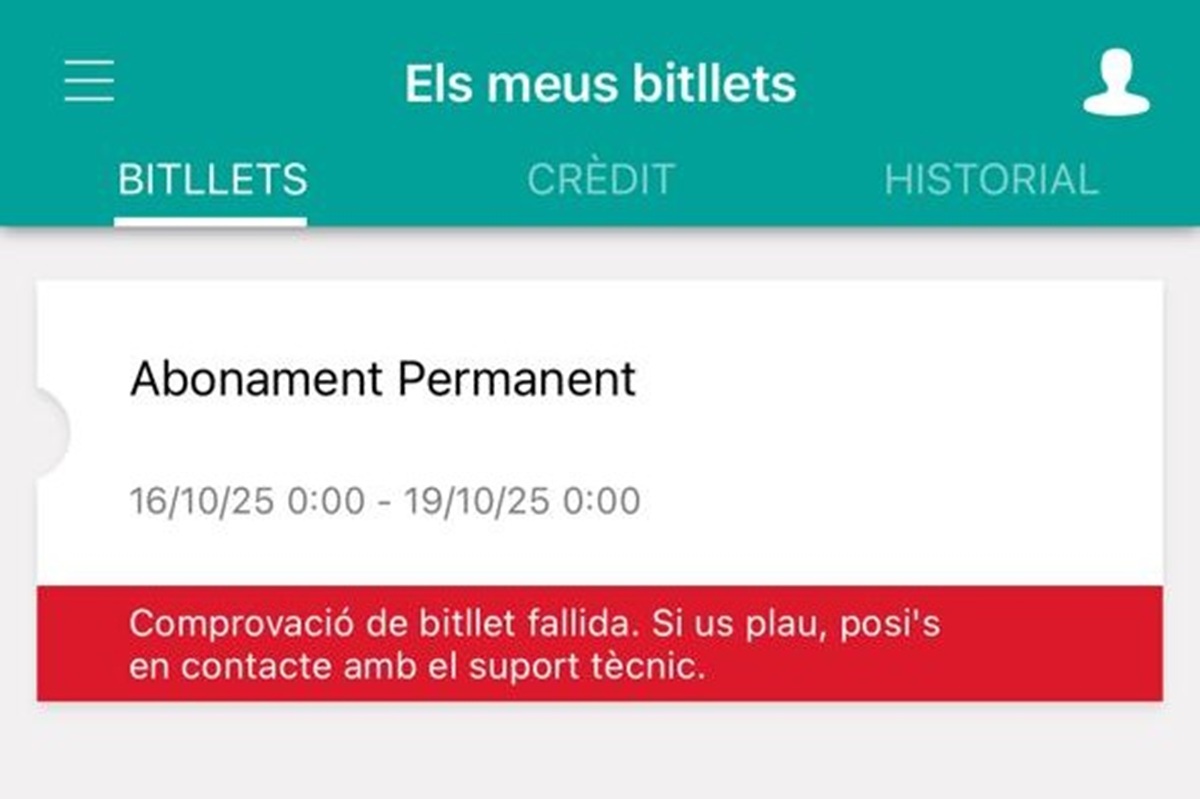The height and width of the screenshot is (799, 1200).
Task: Open the hamburger drawer menu
Action: click(89, 82)
